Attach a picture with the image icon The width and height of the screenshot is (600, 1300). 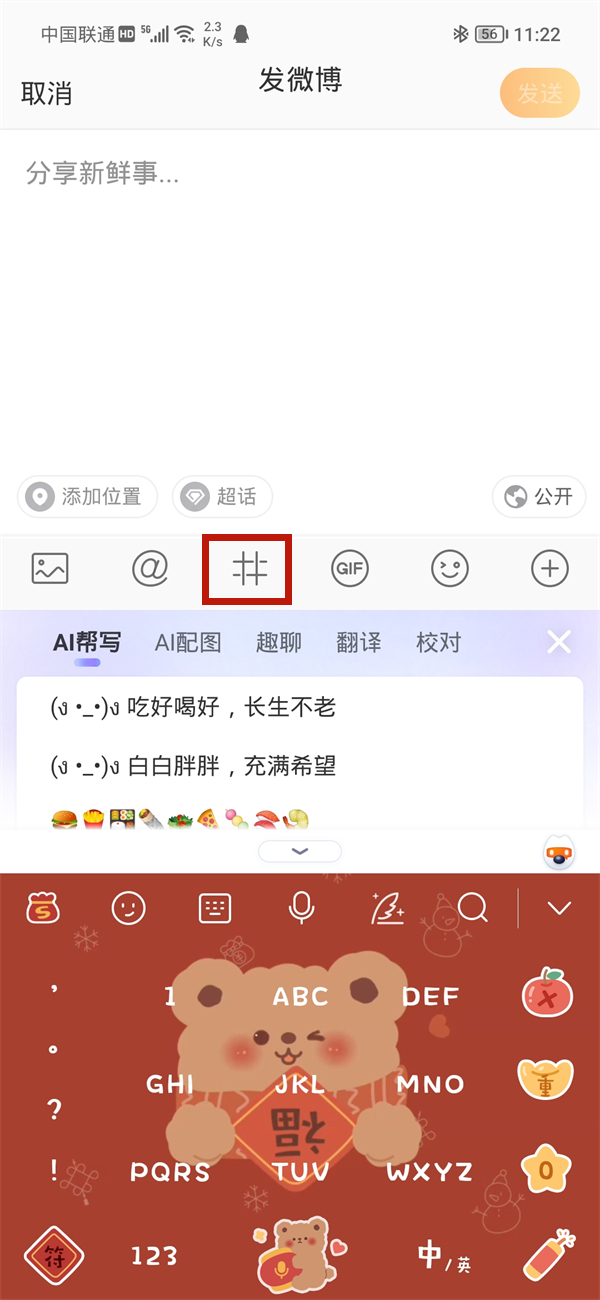(x=50, y=569)
